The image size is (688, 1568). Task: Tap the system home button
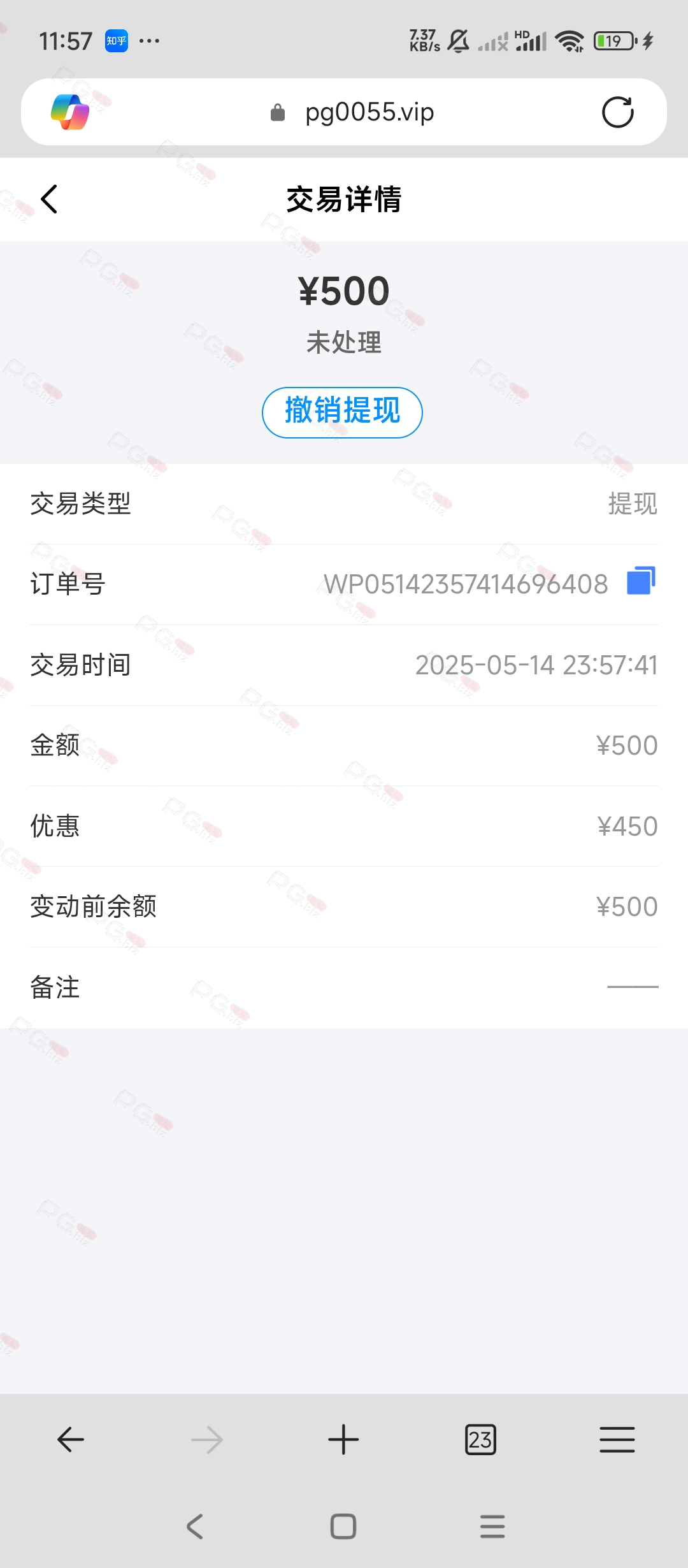343,1527
